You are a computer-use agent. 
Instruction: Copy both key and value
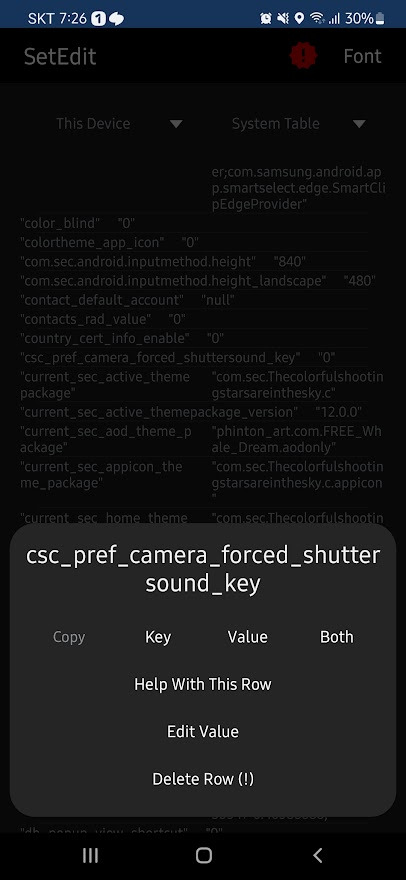[x=337, y=637]
